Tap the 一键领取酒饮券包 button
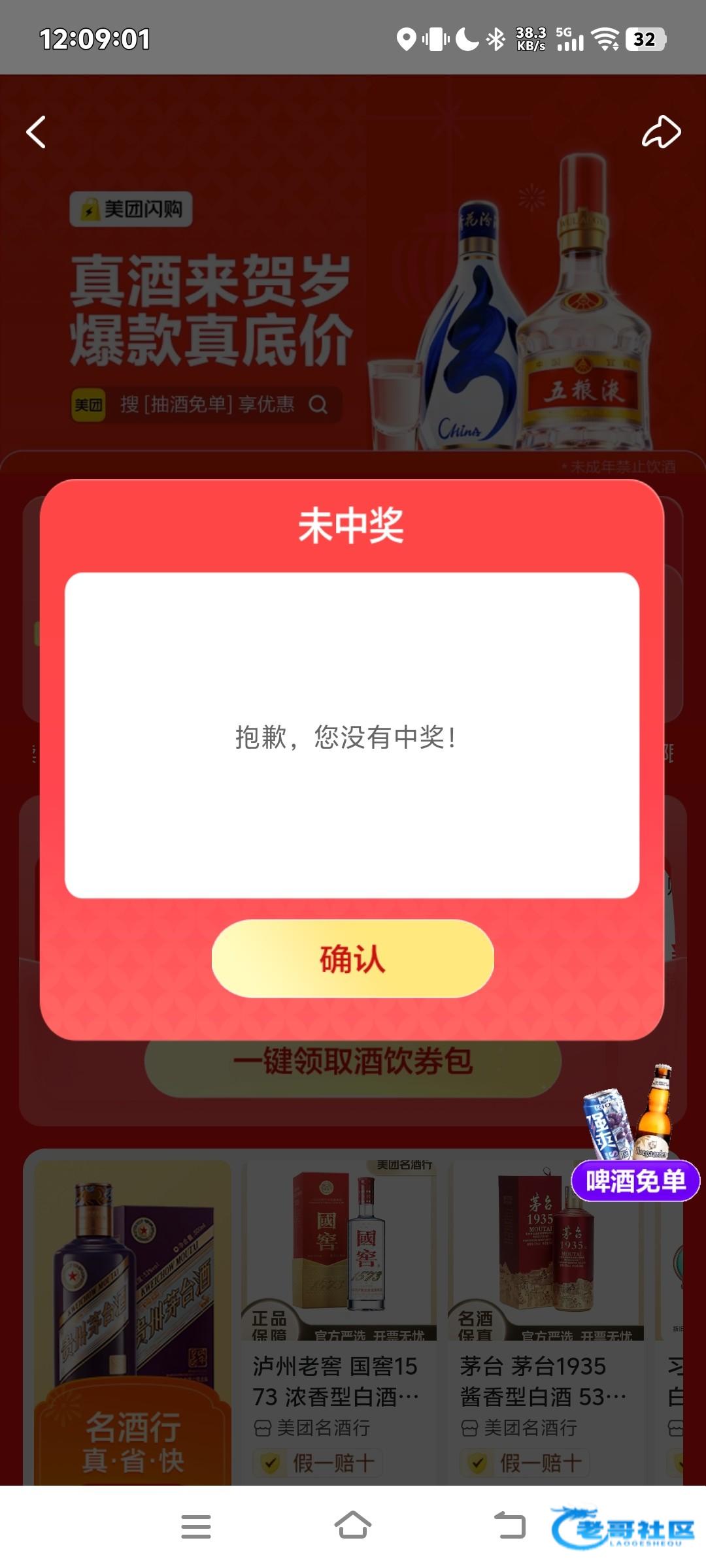This screenshot has width=706, height=1568. (352, 1061)
